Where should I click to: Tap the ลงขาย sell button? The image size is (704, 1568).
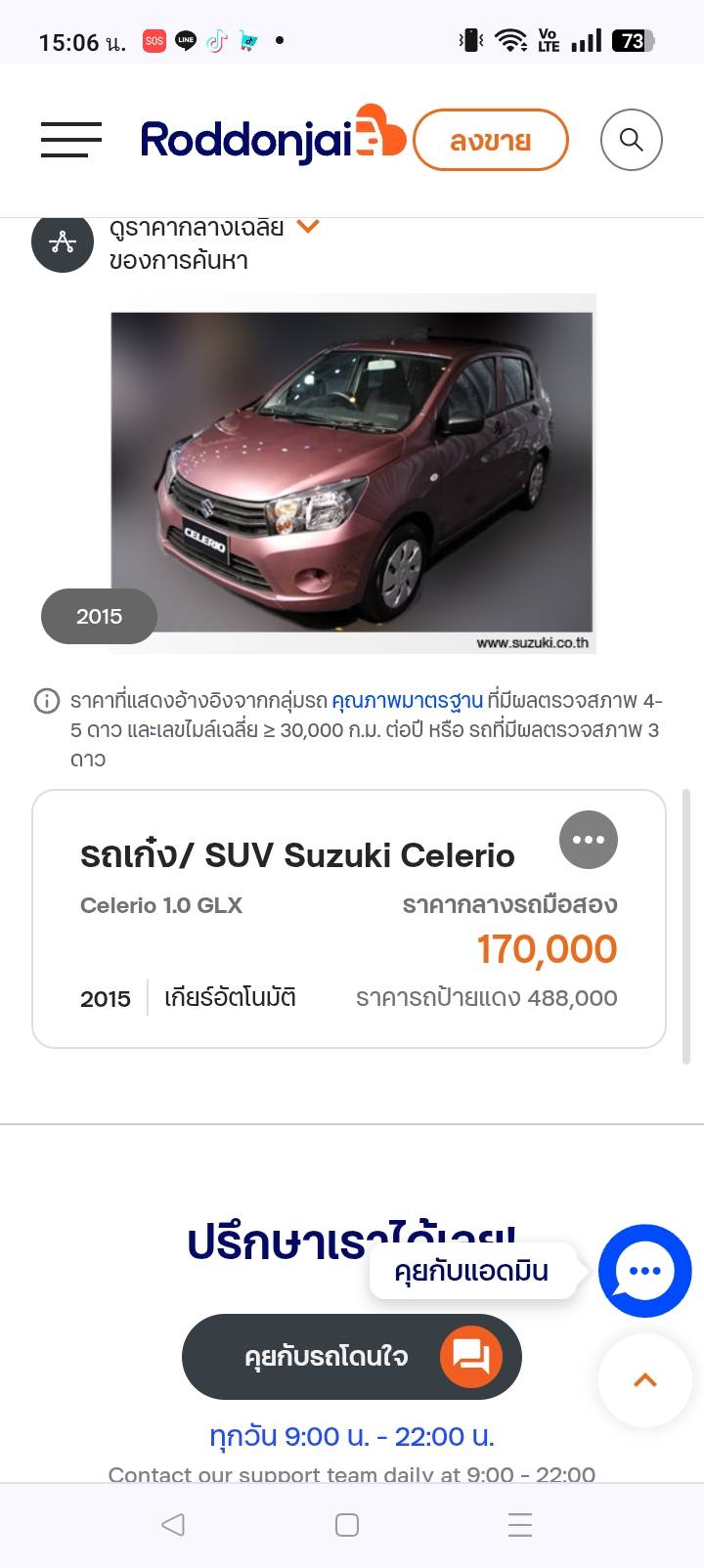[x=490, y=141]
